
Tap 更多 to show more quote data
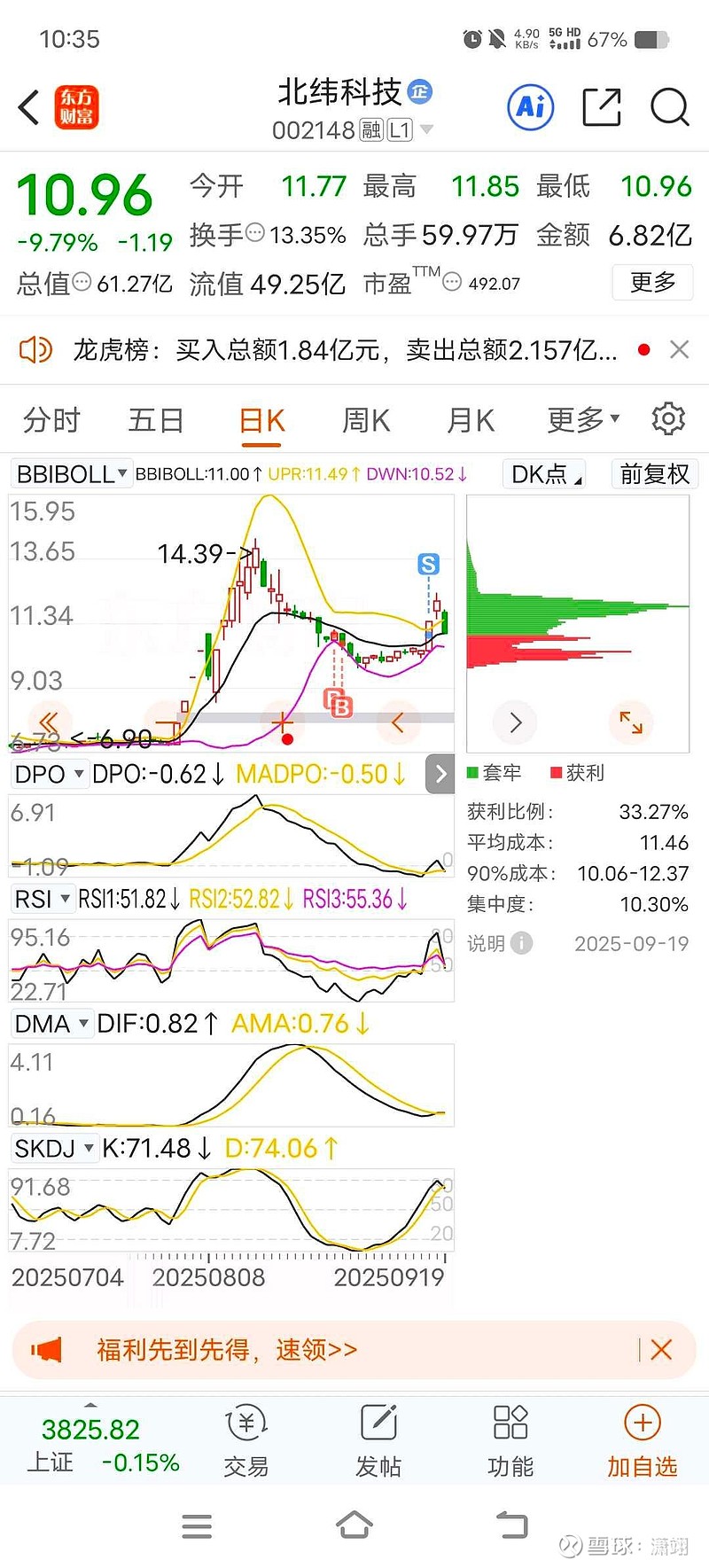coord(652,283)
